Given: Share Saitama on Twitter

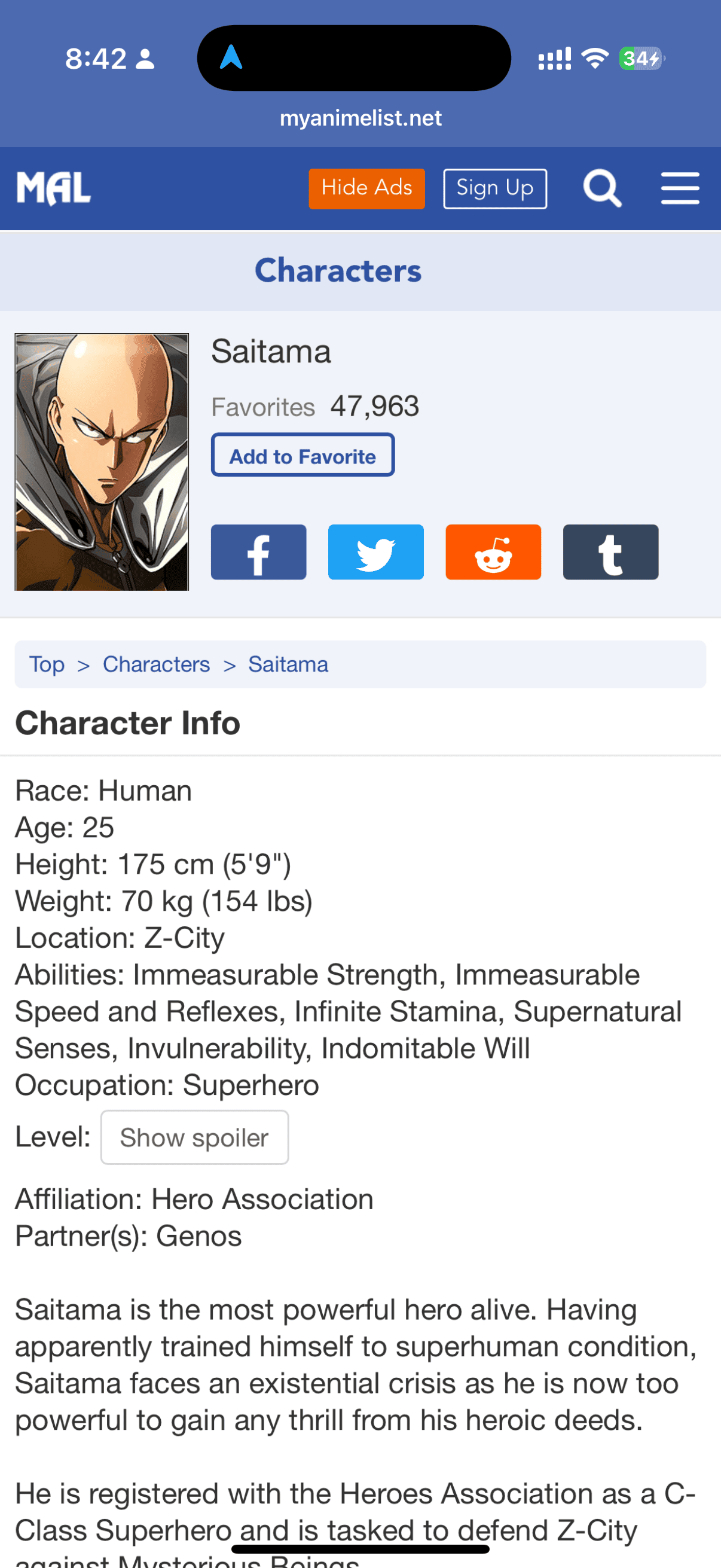Looking at the screenshot, I should [375, 552].
